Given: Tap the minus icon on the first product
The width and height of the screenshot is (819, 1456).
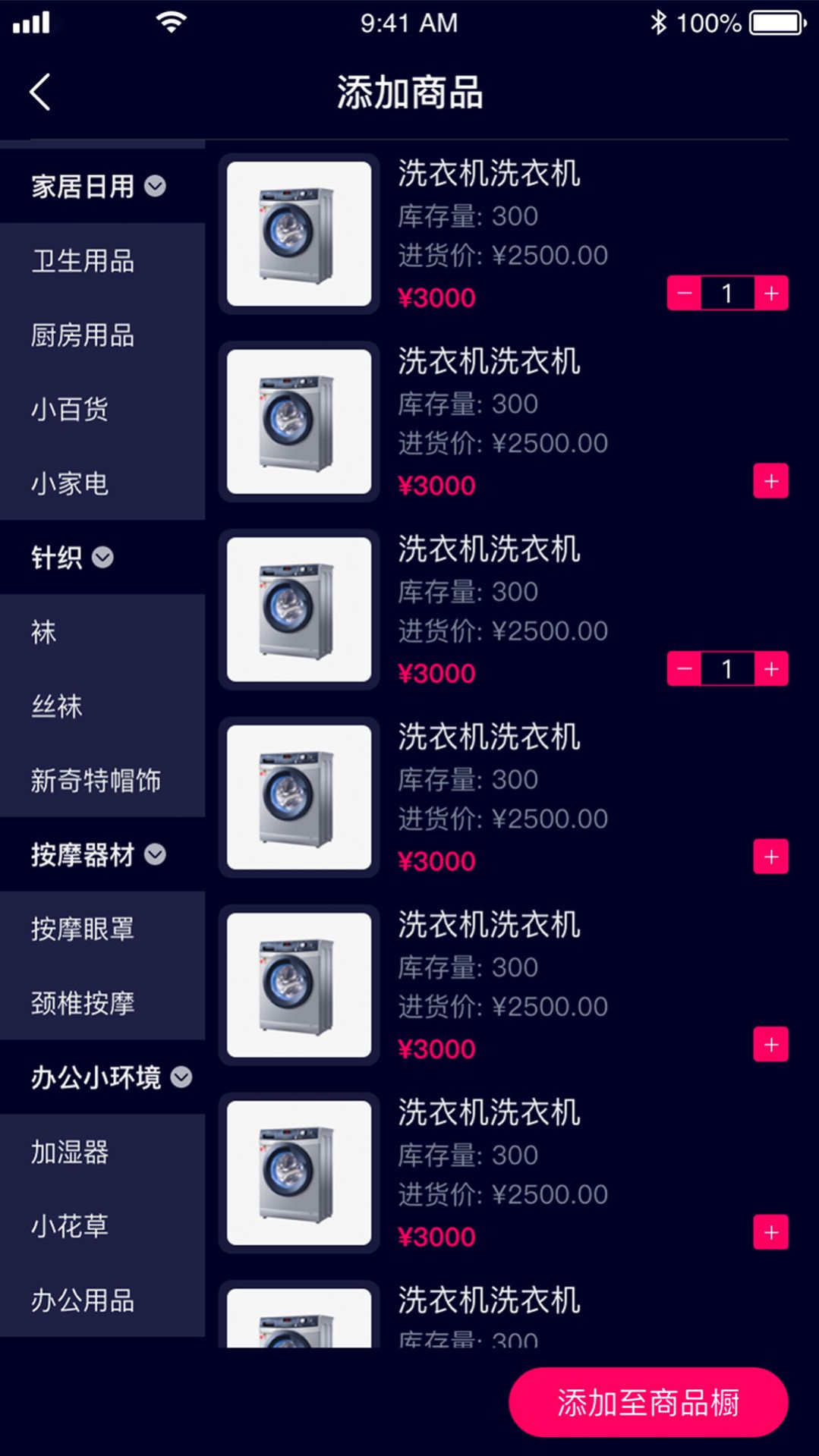Looking at the screenshot, I should [x=684, y=292].
